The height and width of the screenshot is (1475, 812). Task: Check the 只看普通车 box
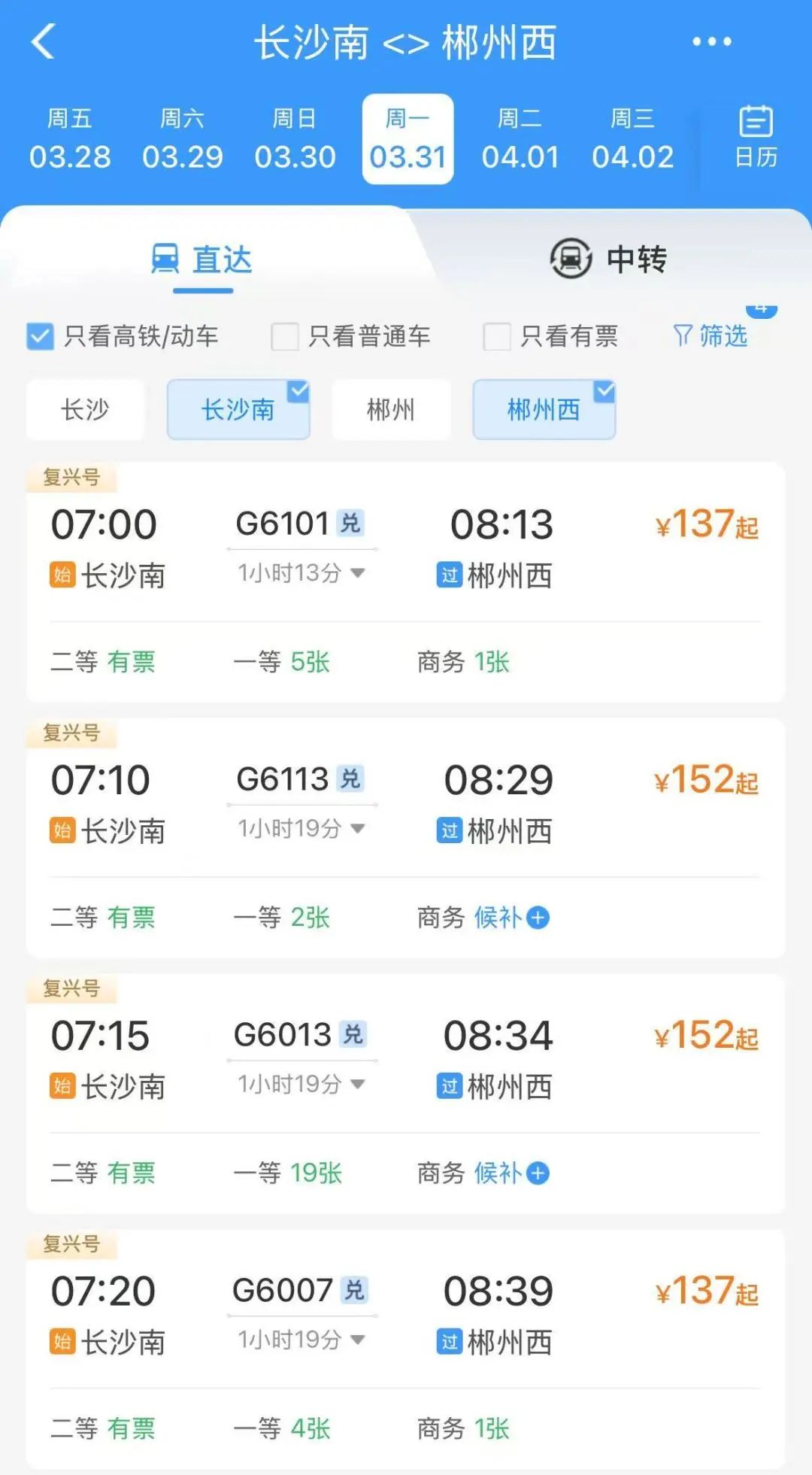point(285,336)
